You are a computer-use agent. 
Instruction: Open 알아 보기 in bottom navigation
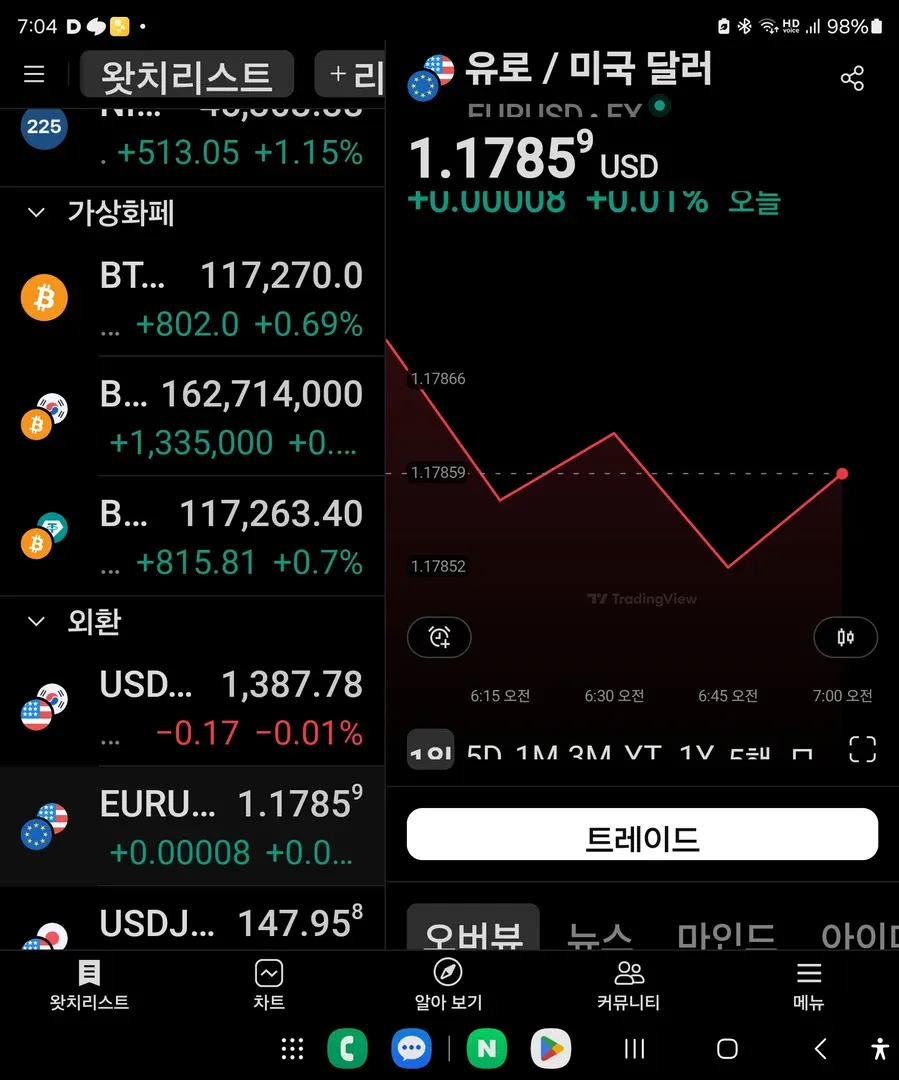pyautogui.click(x=448, y=985)
